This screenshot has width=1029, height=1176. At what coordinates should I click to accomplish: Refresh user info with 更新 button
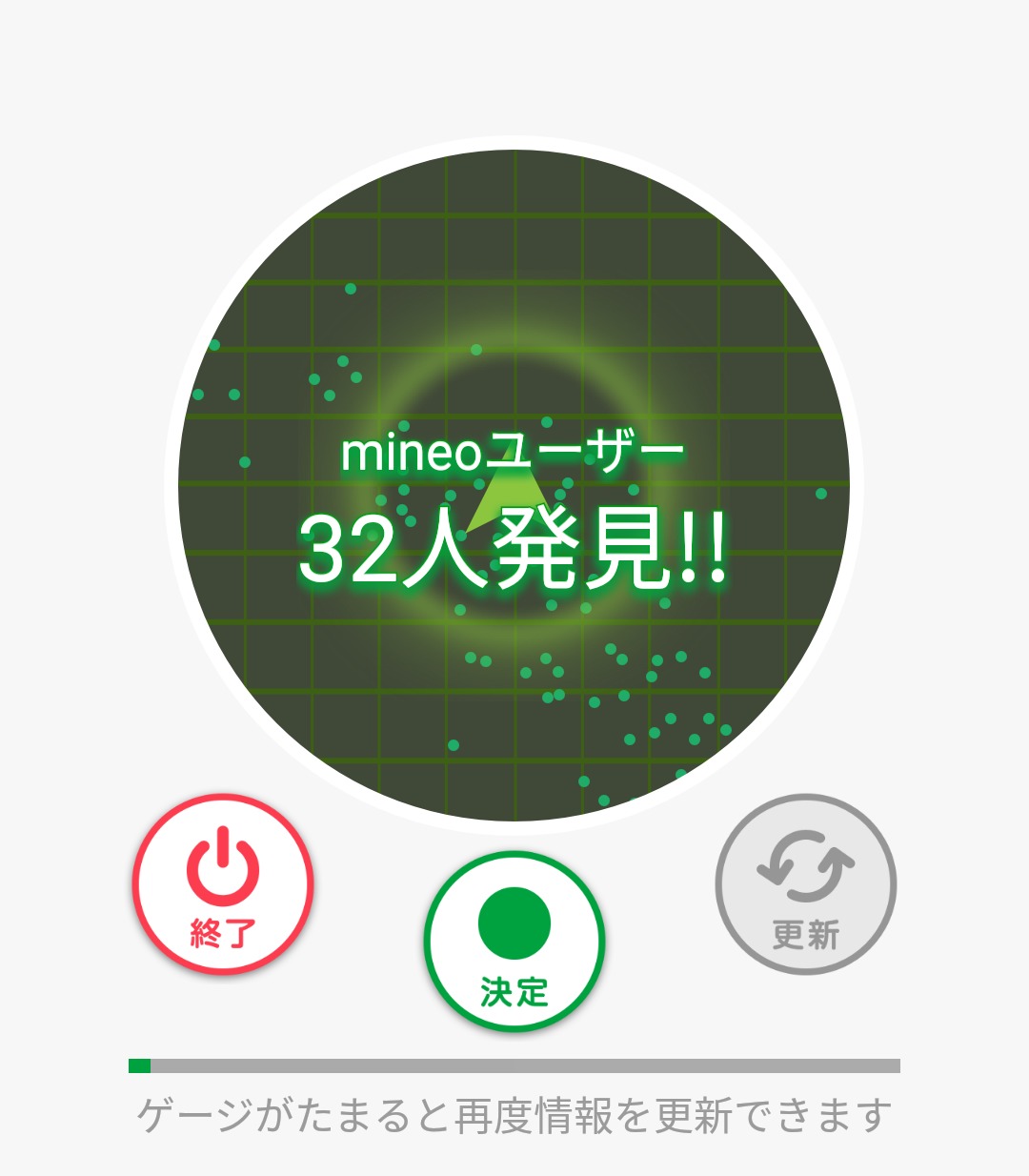(x=806, y=884)
